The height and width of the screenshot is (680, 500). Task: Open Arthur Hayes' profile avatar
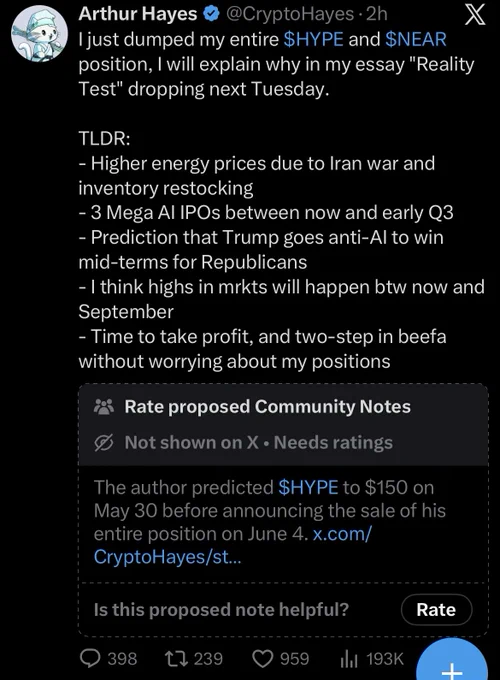click(x=39, y=34)
